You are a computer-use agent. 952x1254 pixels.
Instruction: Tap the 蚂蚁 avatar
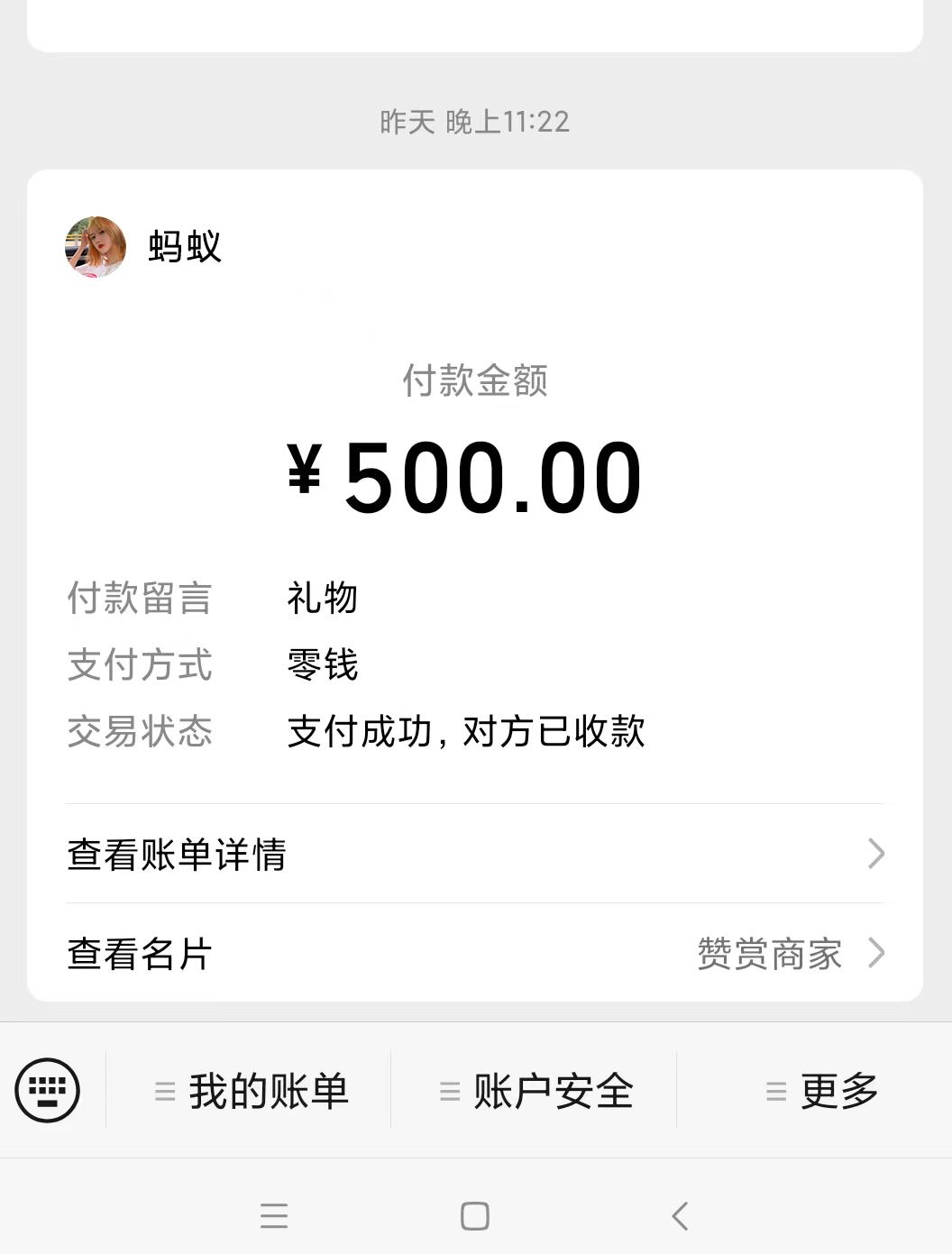coord(96,246)
